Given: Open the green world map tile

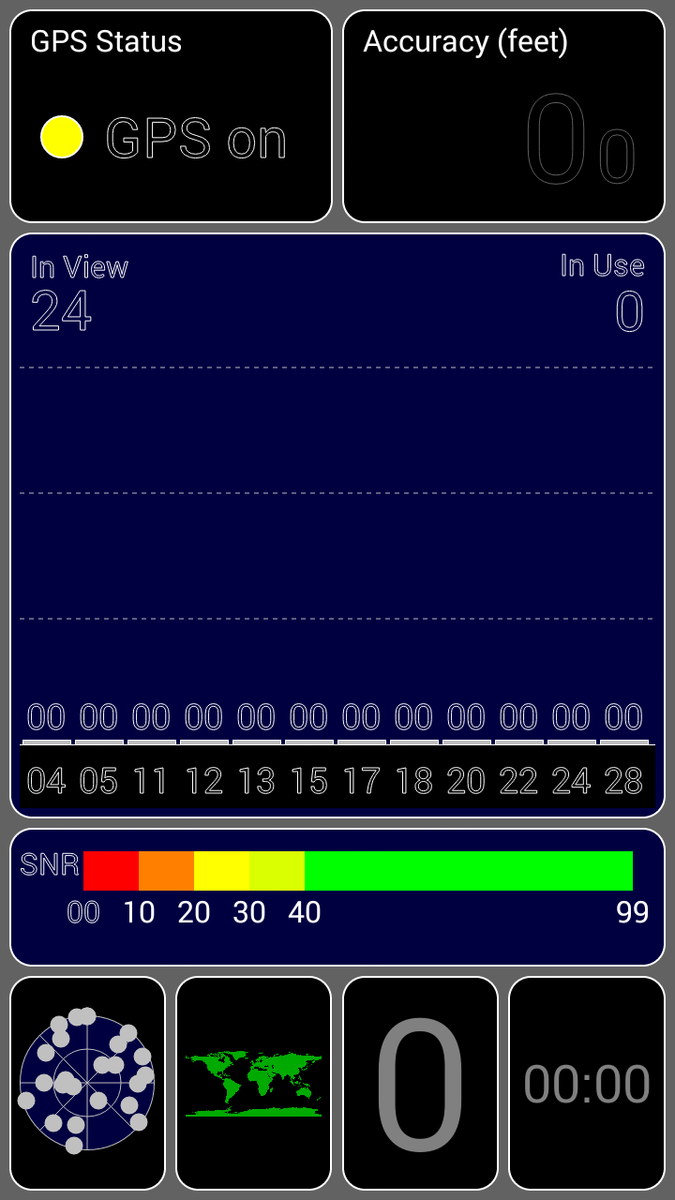Looking at the screenshot, I should [253, 1083].
